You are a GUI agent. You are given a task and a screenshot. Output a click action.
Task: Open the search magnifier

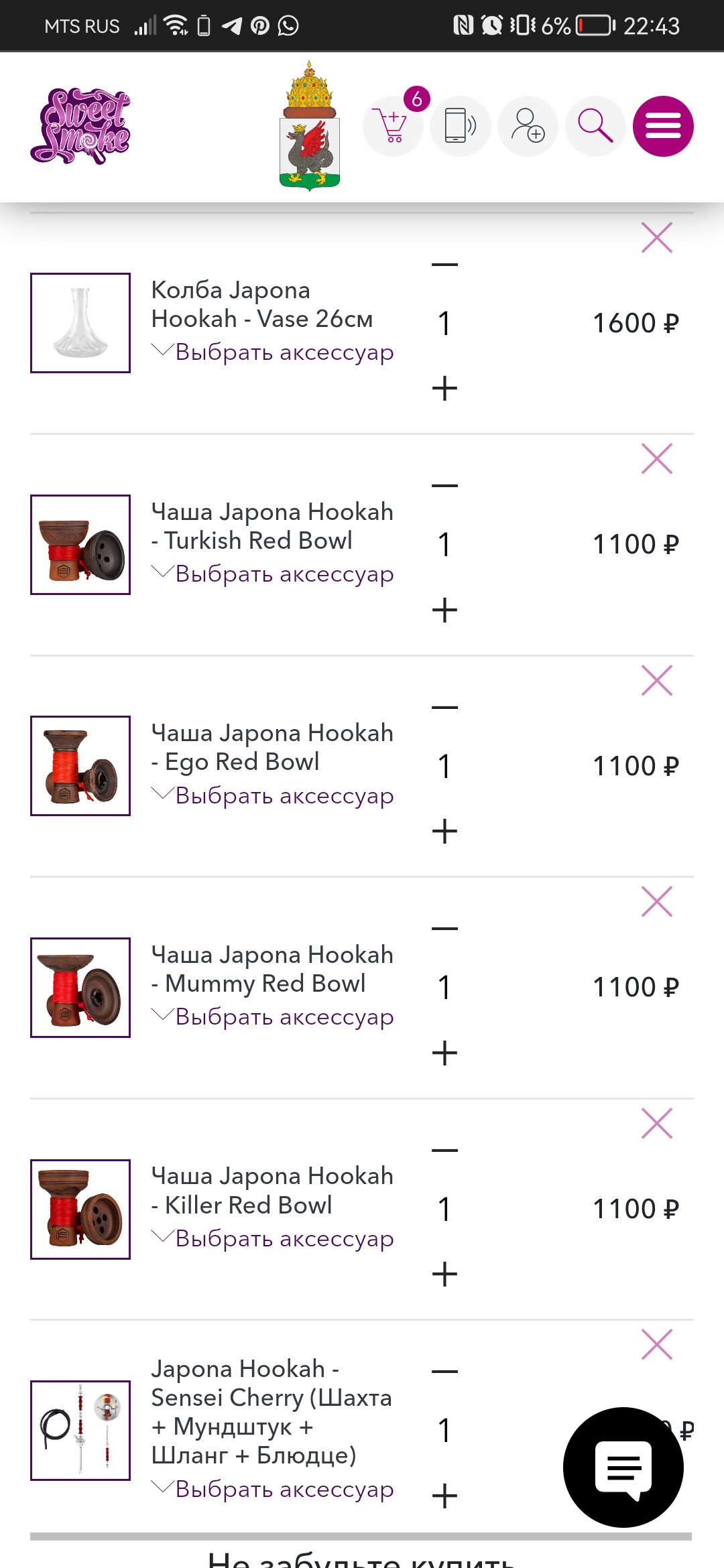pyautogui.click(x=595, y=126)
